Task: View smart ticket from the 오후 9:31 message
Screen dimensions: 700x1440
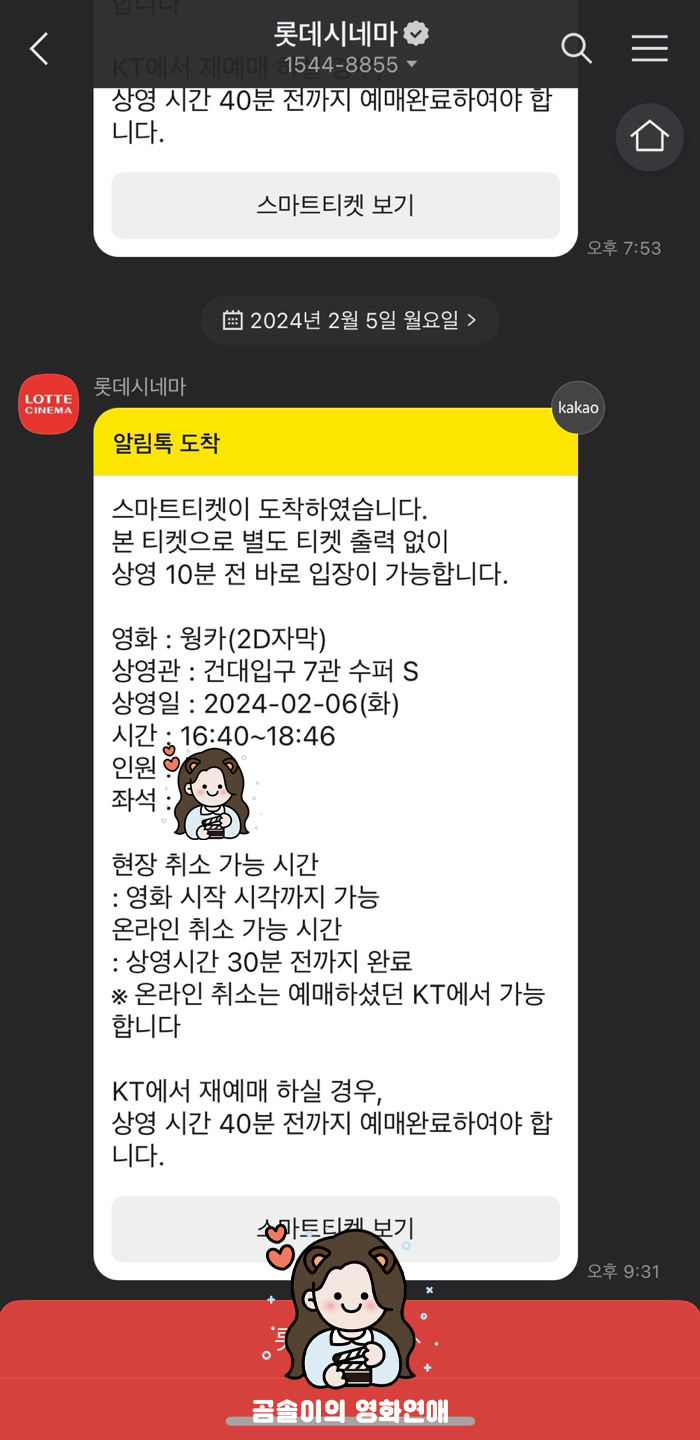Action: 335,1229
